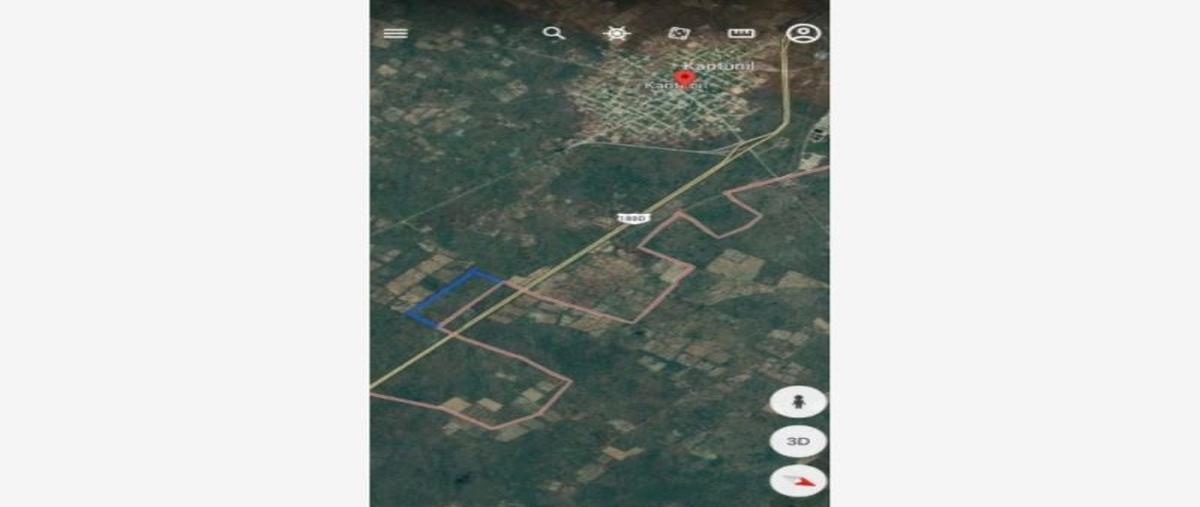This screenshot has height=507, width=1200.
Task: Reset orientation with the compass
Action: click(x=798, y=481)
